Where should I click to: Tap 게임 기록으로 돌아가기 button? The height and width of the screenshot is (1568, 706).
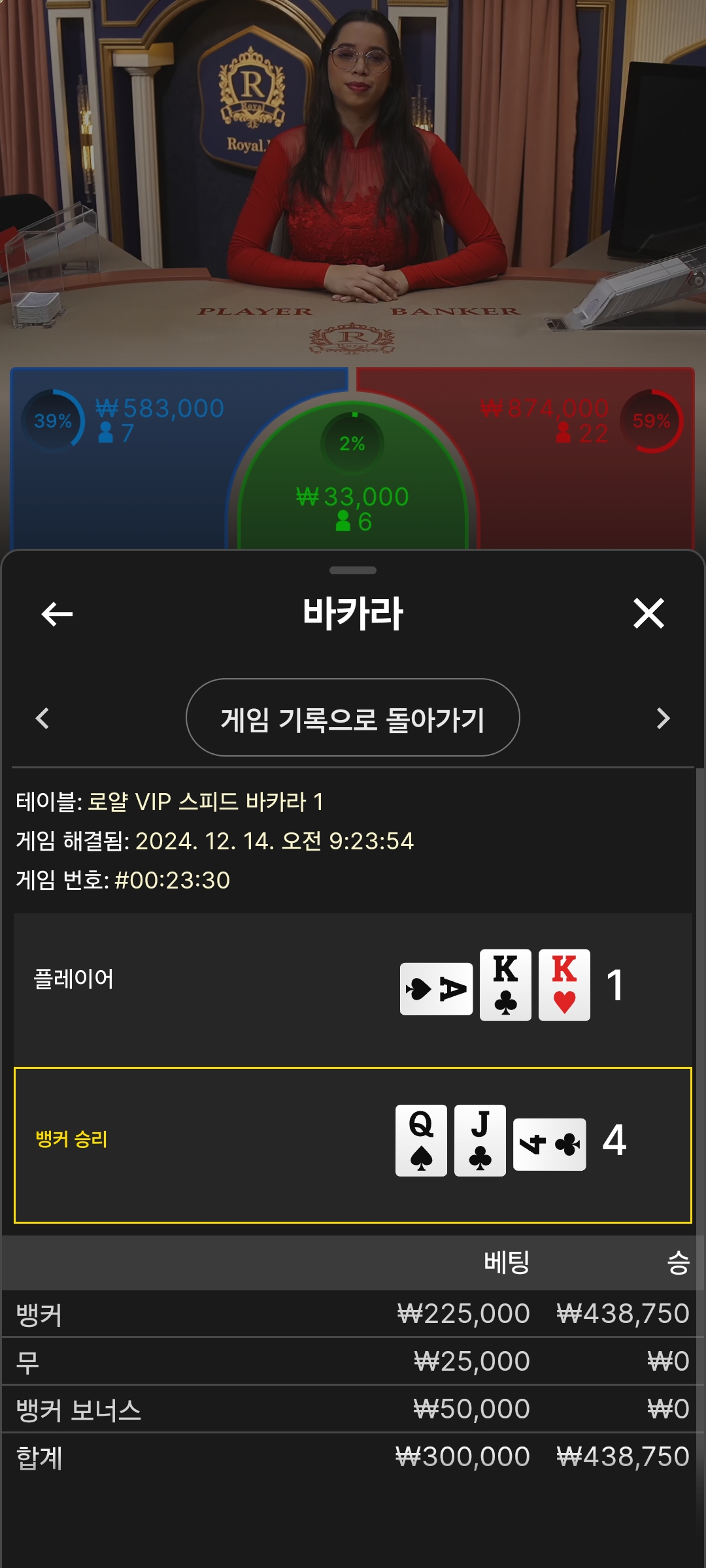(x=353, y=718)
